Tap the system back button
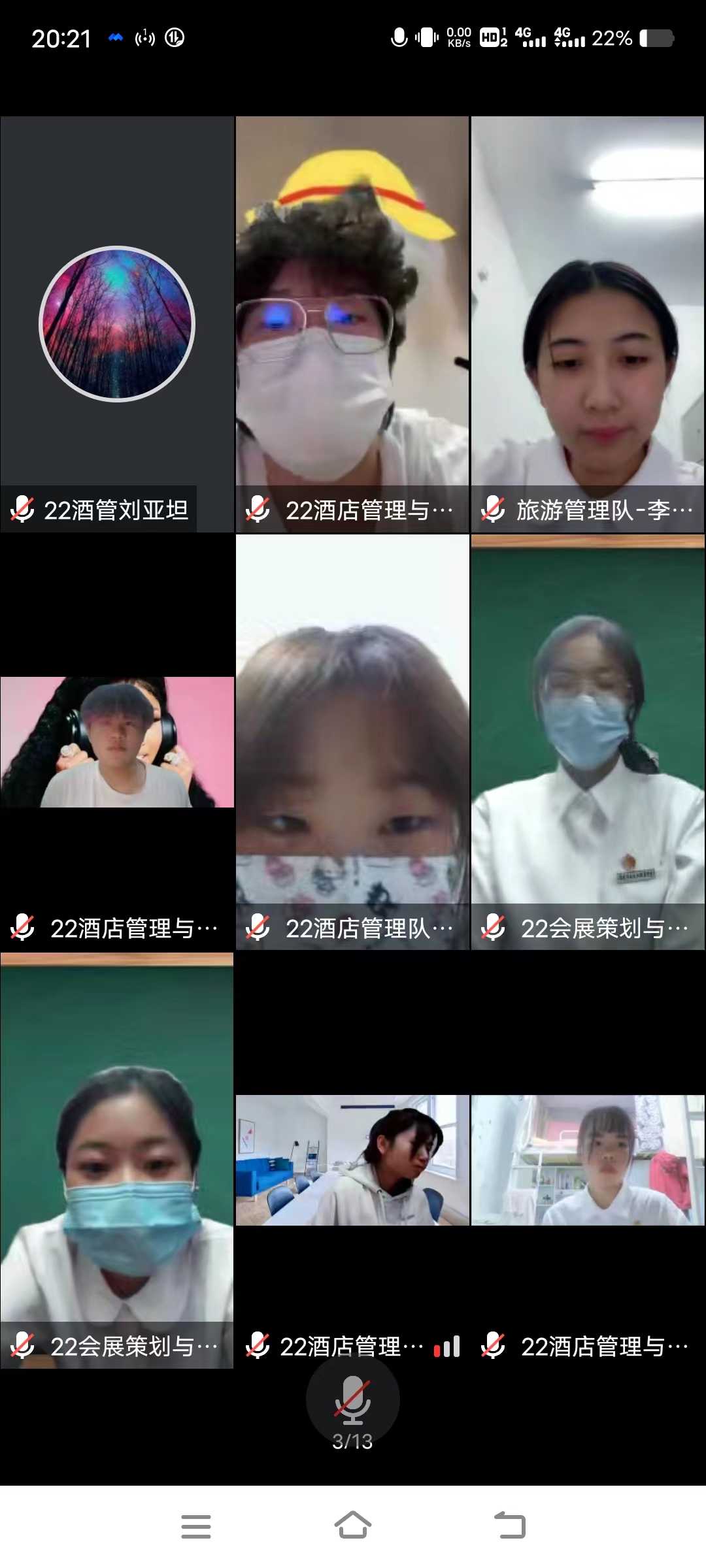706x1568 pixels. click(510, 1526)
